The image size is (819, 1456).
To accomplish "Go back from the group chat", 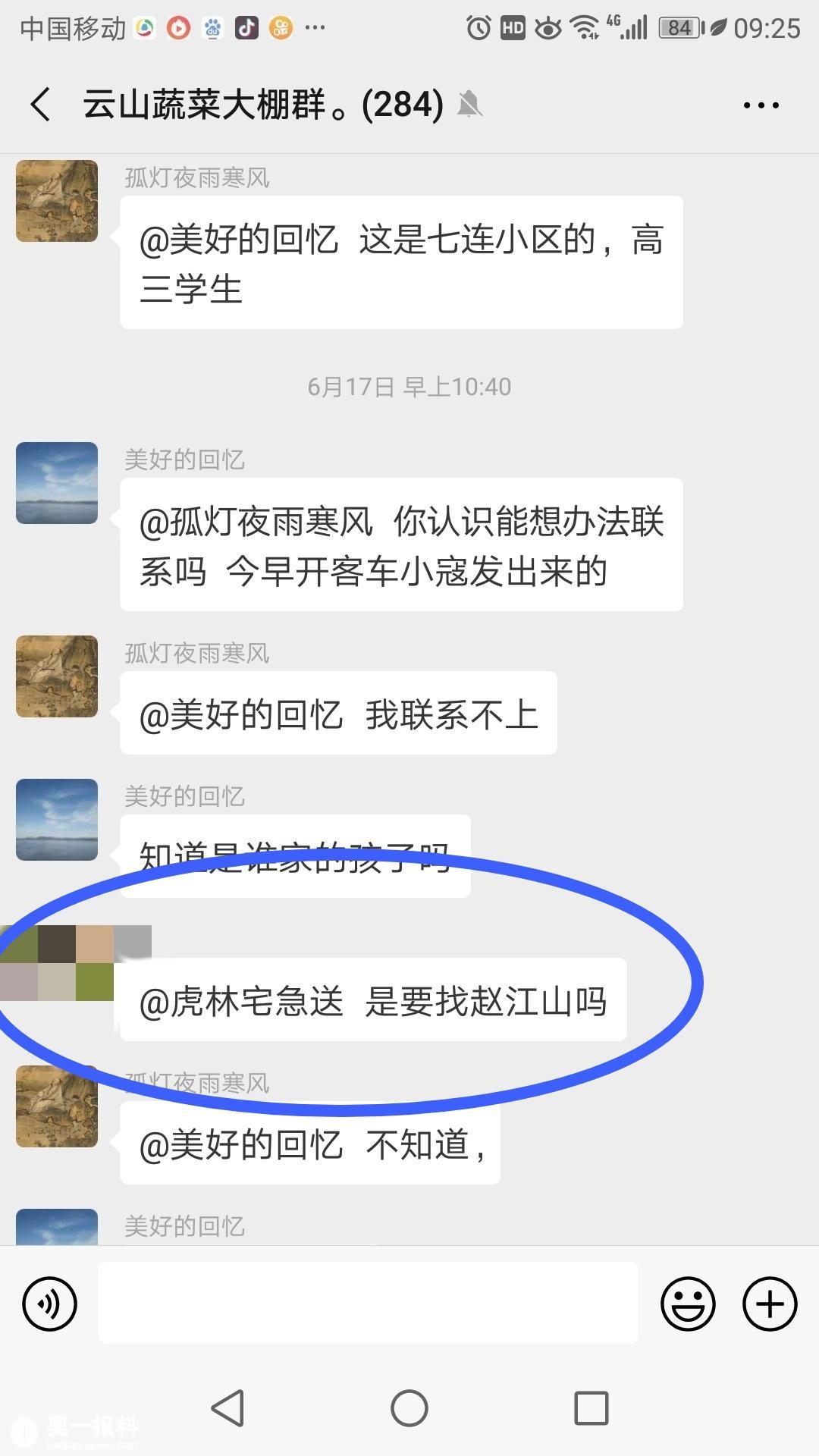I will pos(41,105).
